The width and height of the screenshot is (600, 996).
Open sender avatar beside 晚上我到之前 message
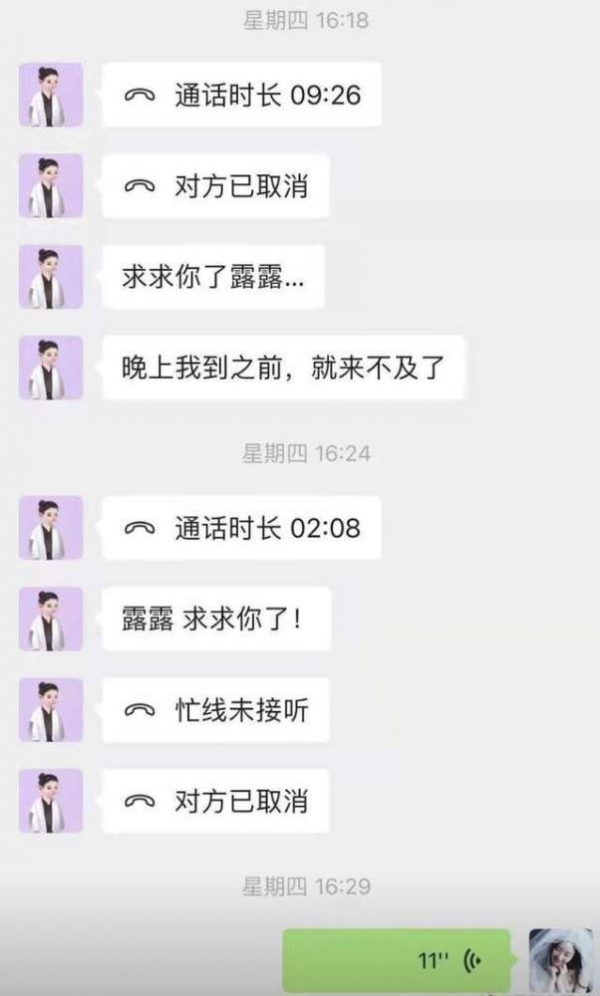coord(51,367)
